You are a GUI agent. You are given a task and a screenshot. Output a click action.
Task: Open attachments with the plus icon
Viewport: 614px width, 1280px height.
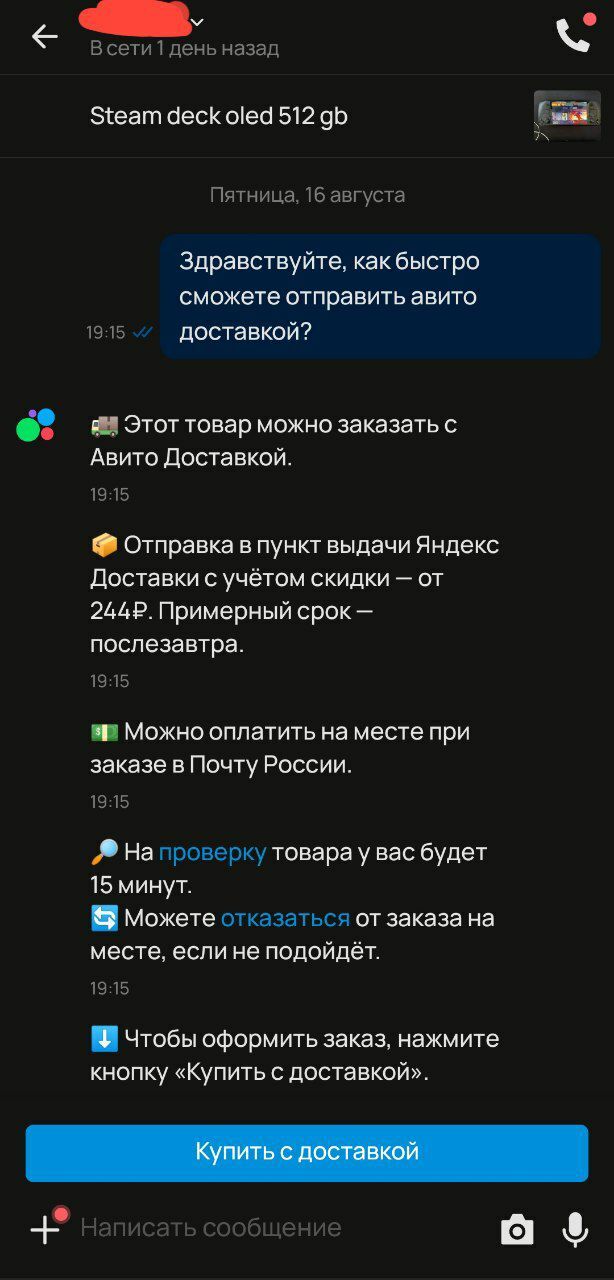click(x=46, y=1229)
